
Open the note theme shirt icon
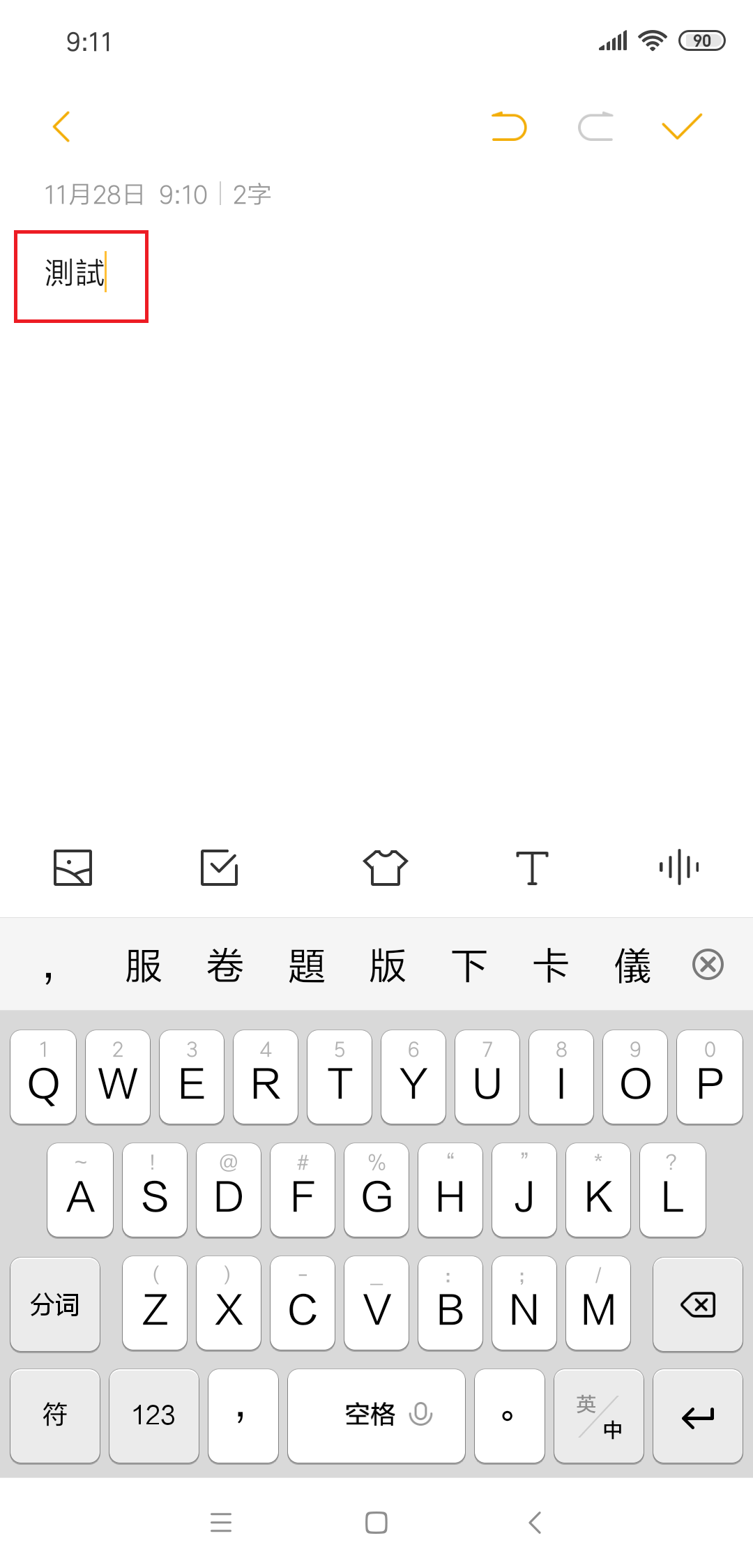pos(386,868)
